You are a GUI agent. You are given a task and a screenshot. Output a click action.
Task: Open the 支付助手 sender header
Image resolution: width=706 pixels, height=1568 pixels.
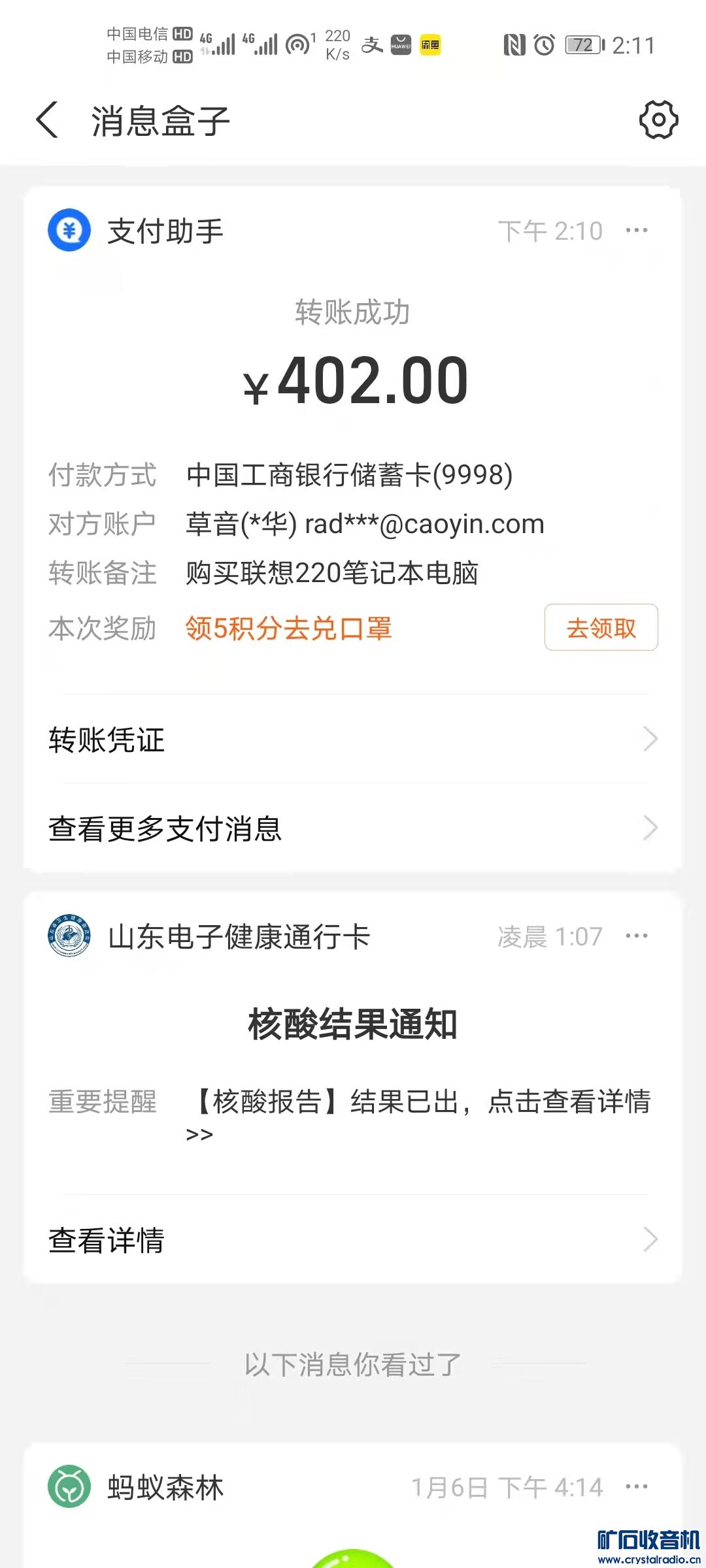165,231
